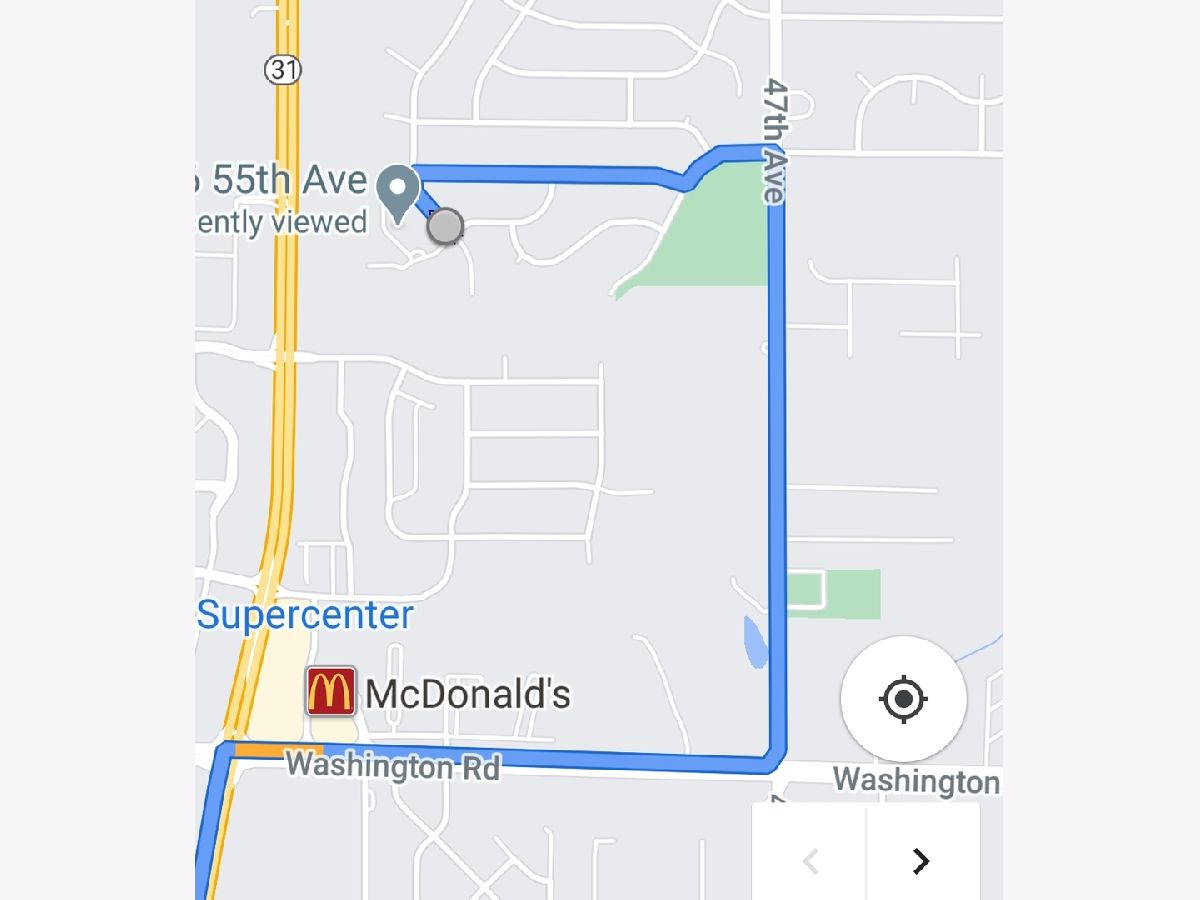Center map on my current location
1200x900 pixels.
tap(903, 697)
